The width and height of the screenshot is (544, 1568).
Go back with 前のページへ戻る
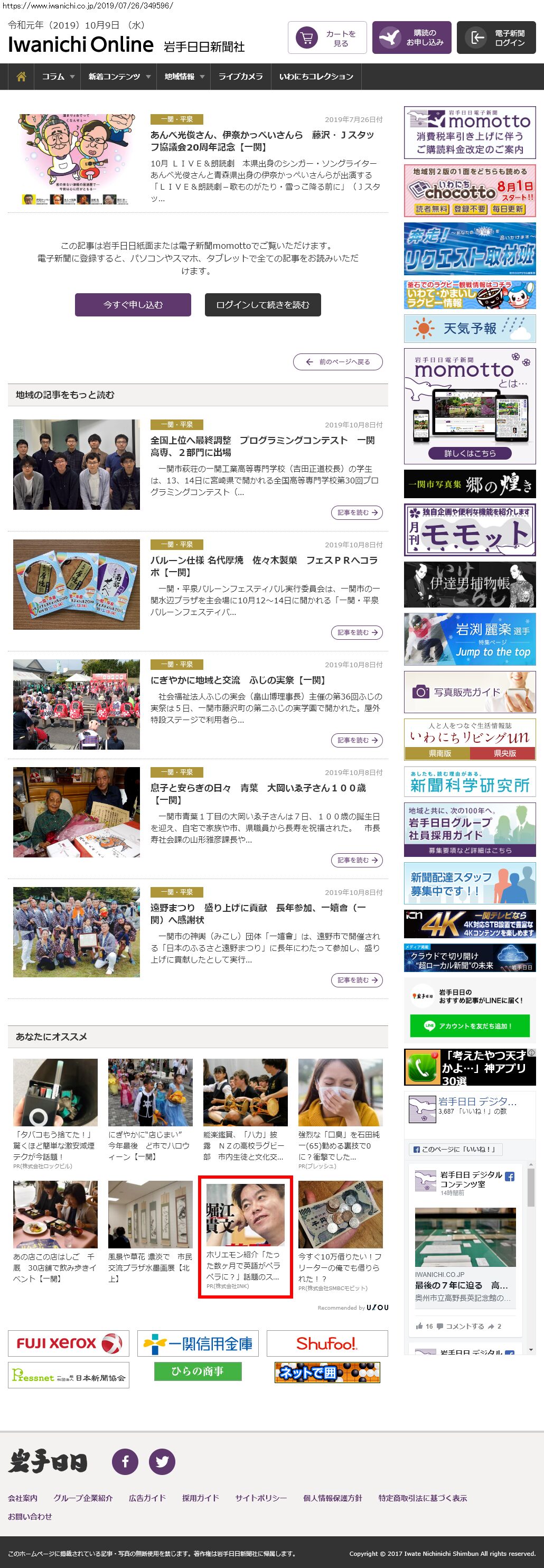pos(337,361)
